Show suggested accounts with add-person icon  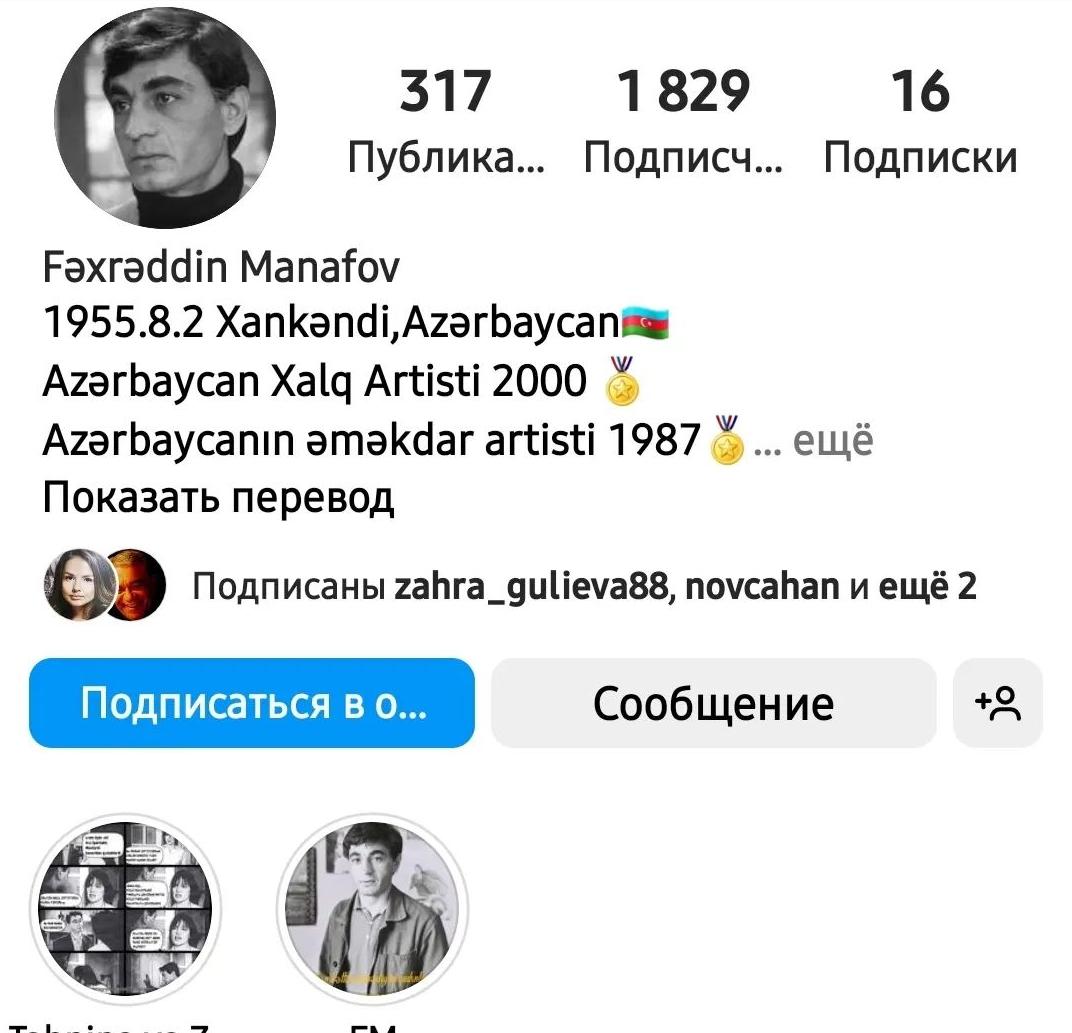pyautogui.click(x=997, y=703)
